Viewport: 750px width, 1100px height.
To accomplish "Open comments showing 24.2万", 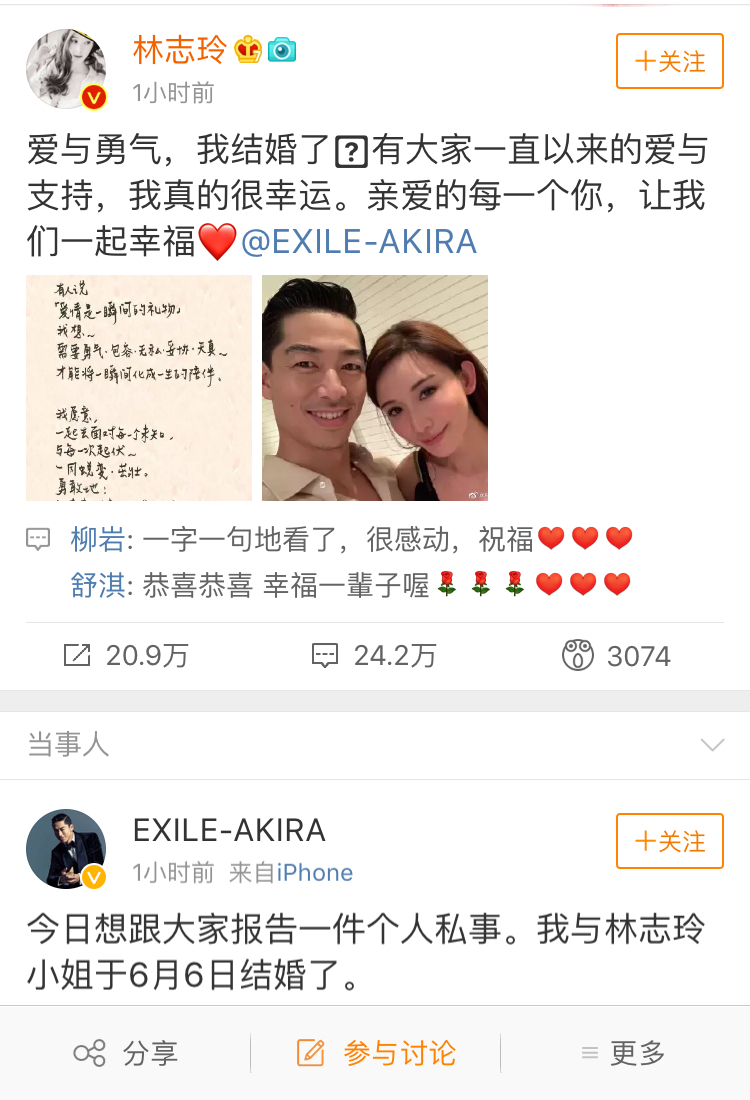I will (375, 656).
